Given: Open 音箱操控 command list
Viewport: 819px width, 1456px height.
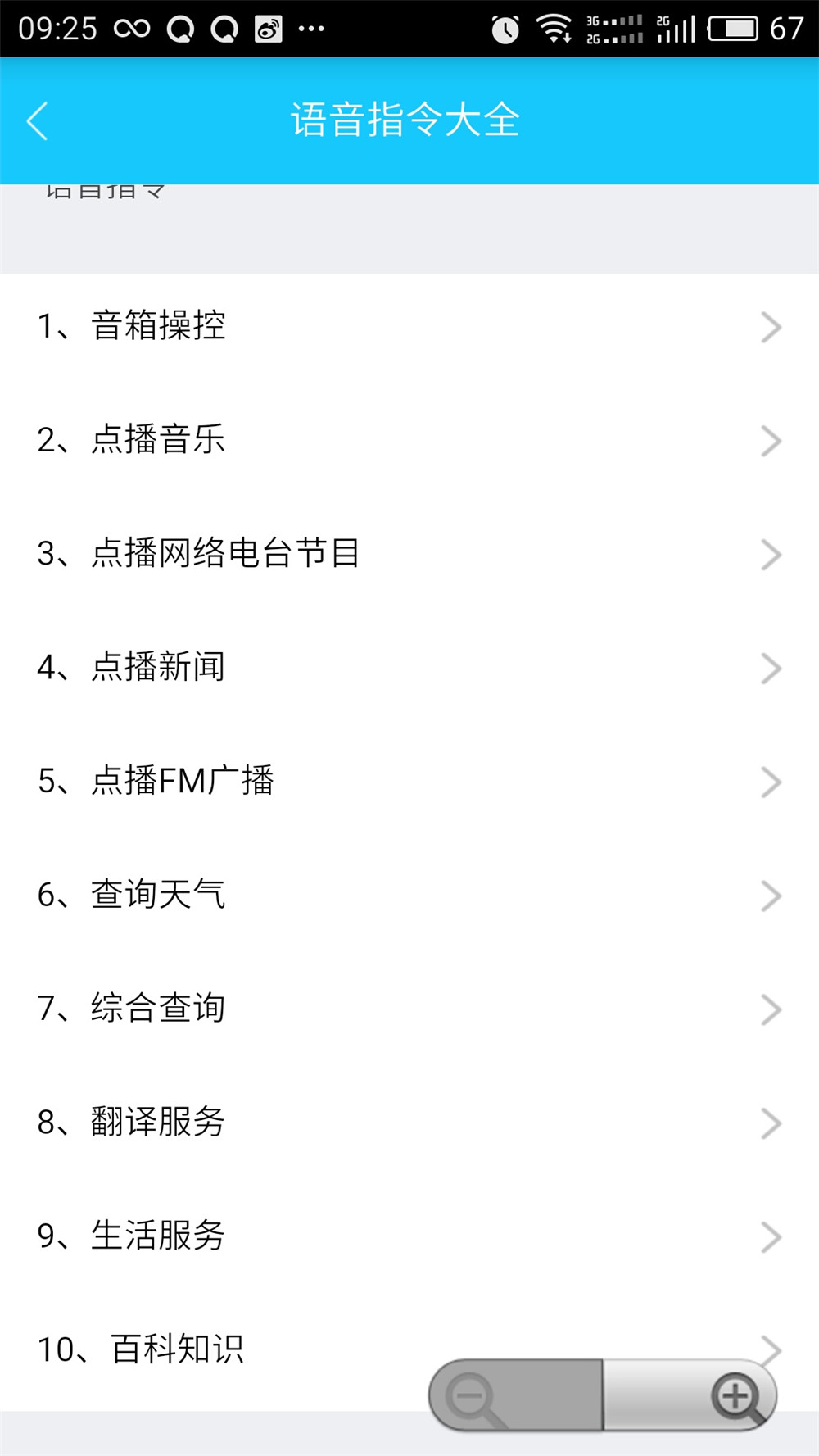Looking at the screenshot, I should (x=408, y=326).
